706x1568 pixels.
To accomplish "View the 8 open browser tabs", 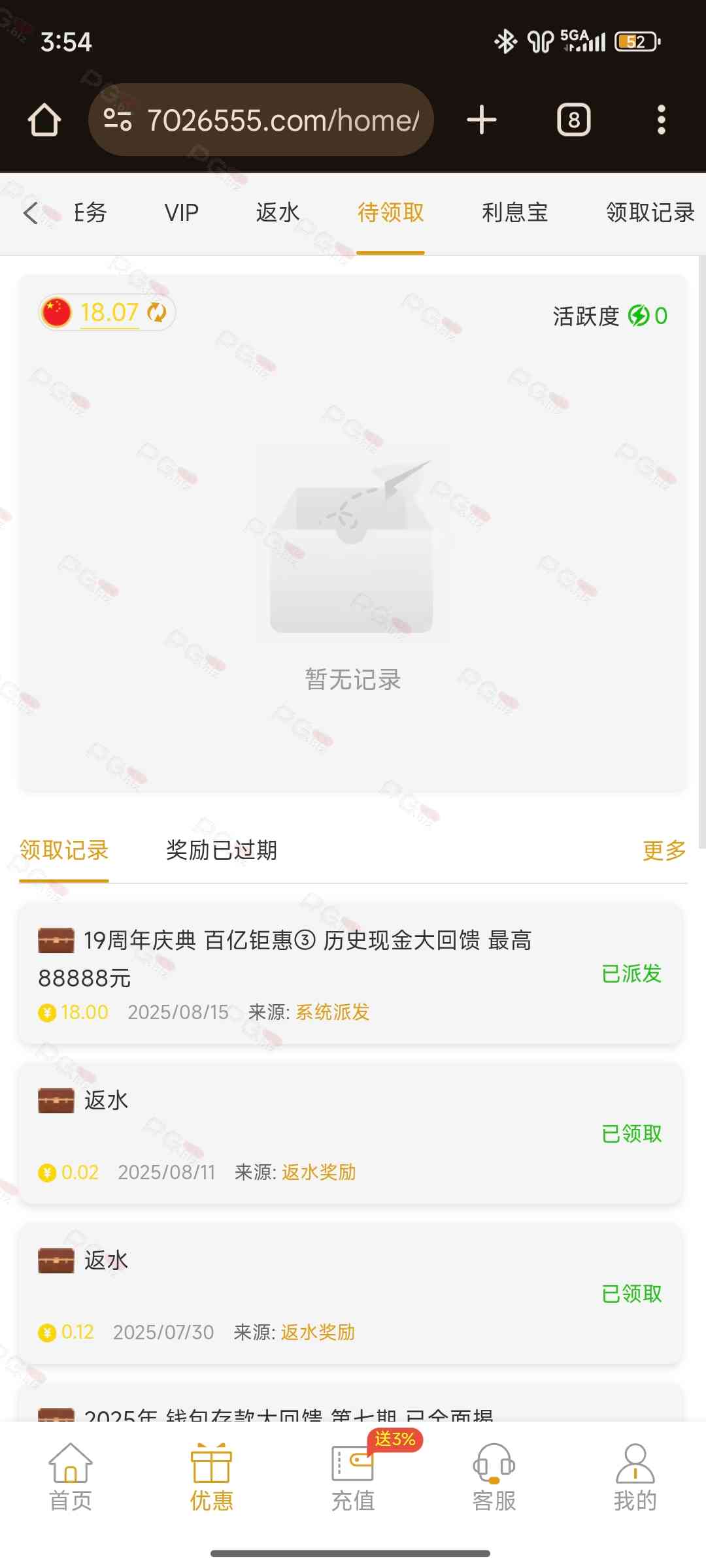I will tap(573, 120).
